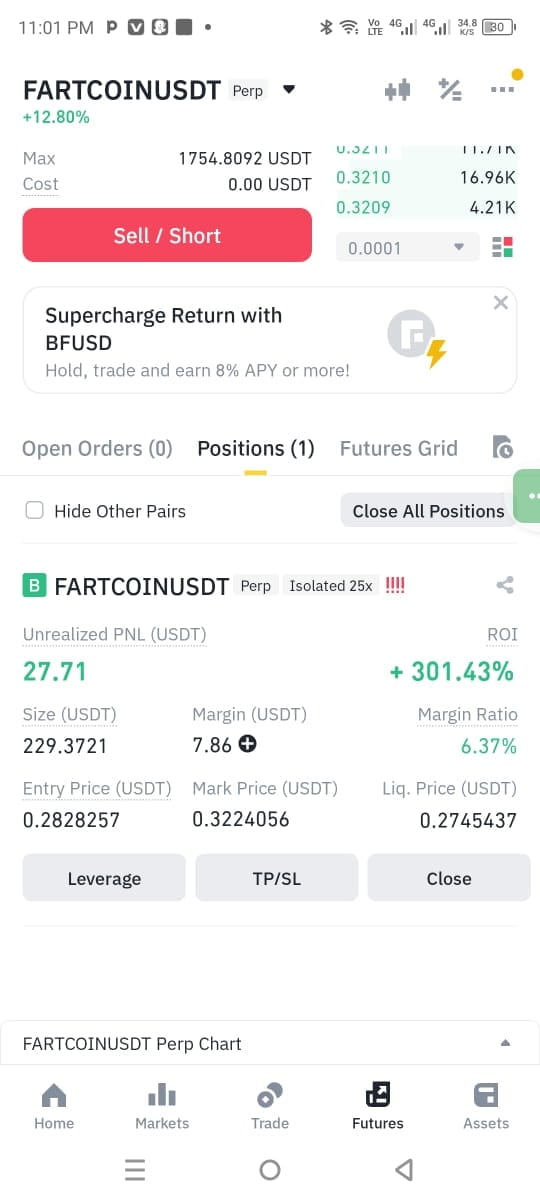Dismiss the BFUSD promotion banner
Viewport: 540px width, 1200px height.
pyautogui.click(x=501, y=303)
